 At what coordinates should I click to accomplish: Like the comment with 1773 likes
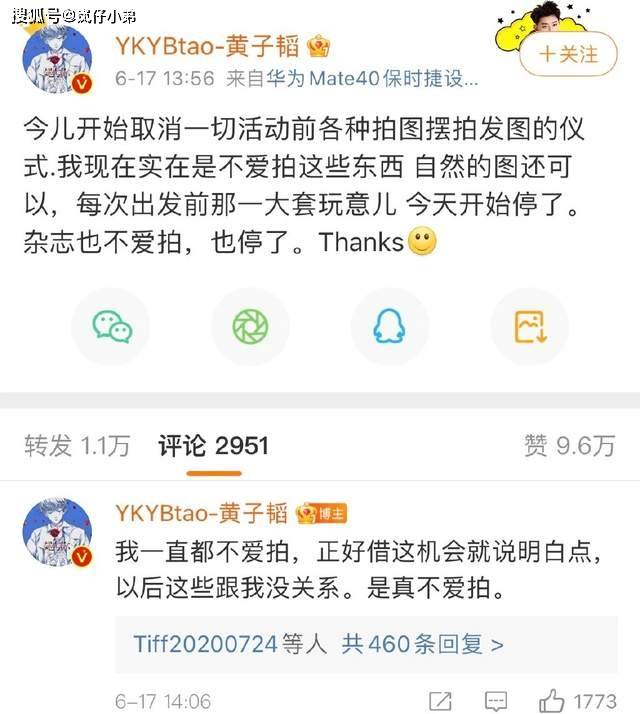click(552, 701)
